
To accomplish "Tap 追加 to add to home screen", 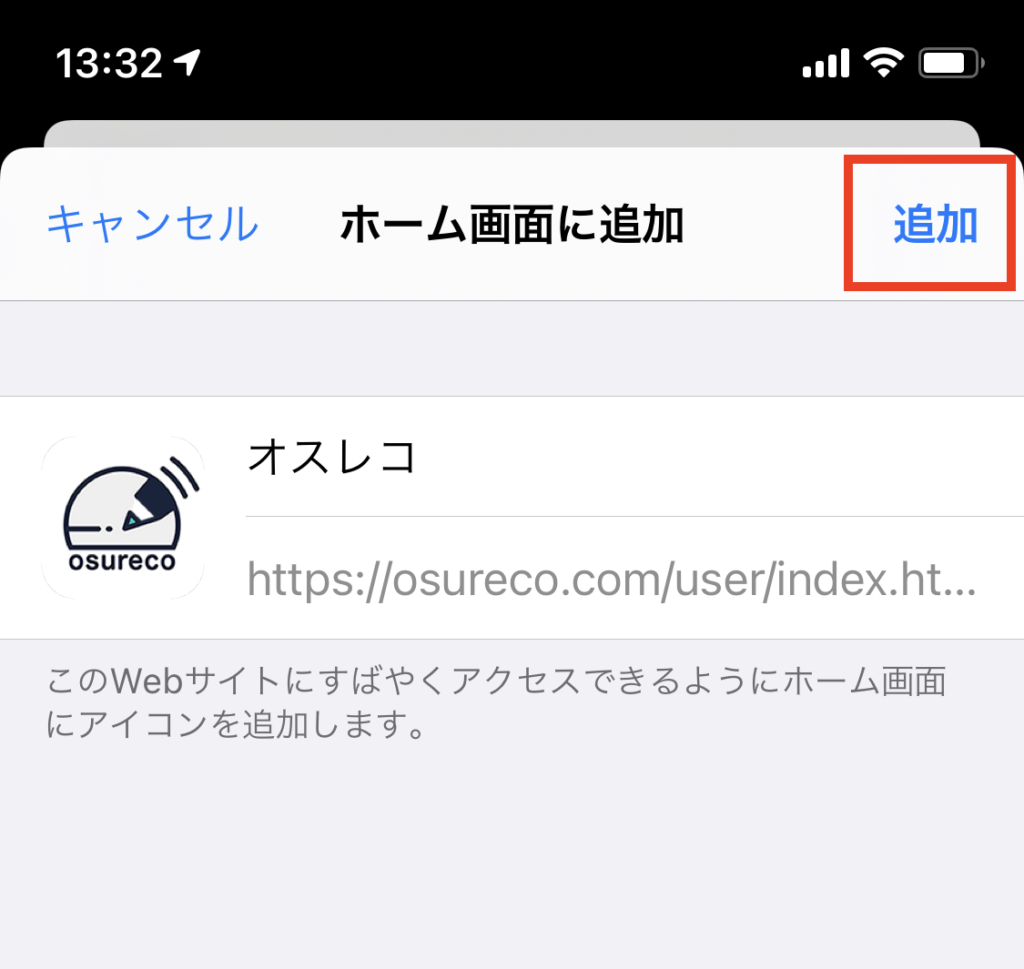I will (x=935, y=226).
